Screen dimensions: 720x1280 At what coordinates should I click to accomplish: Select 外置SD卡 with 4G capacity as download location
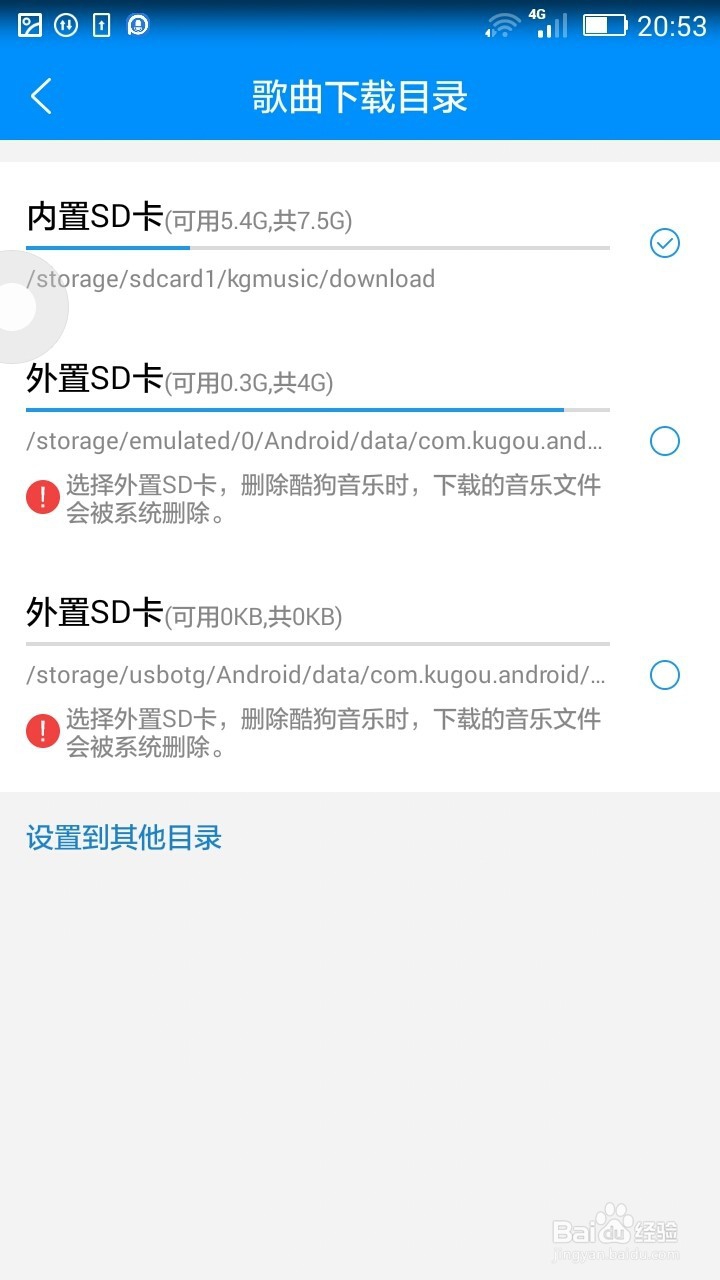[664, 441]
